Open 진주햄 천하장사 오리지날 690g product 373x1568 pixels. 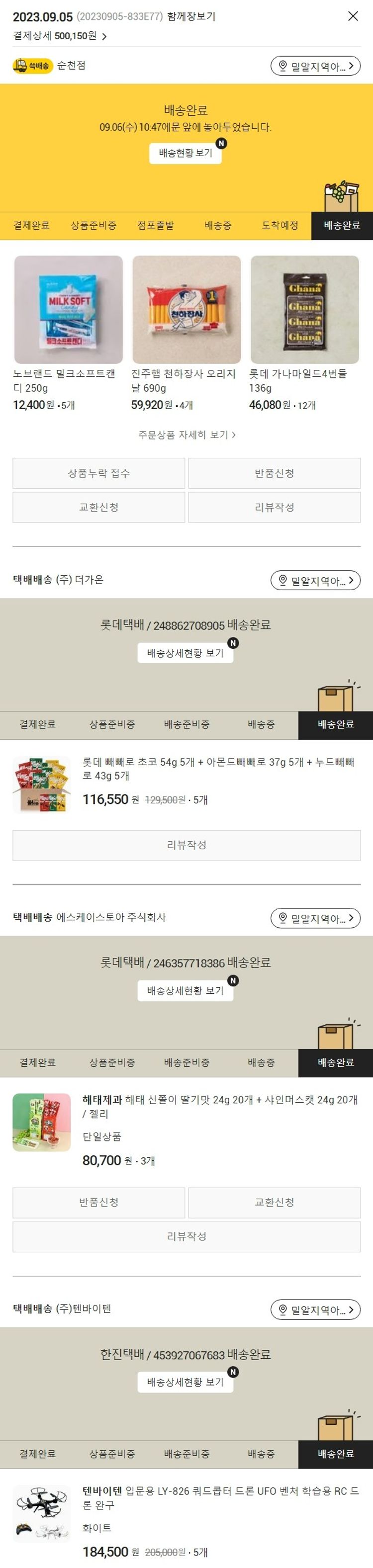pyautogui.click(x=186, y=310)
